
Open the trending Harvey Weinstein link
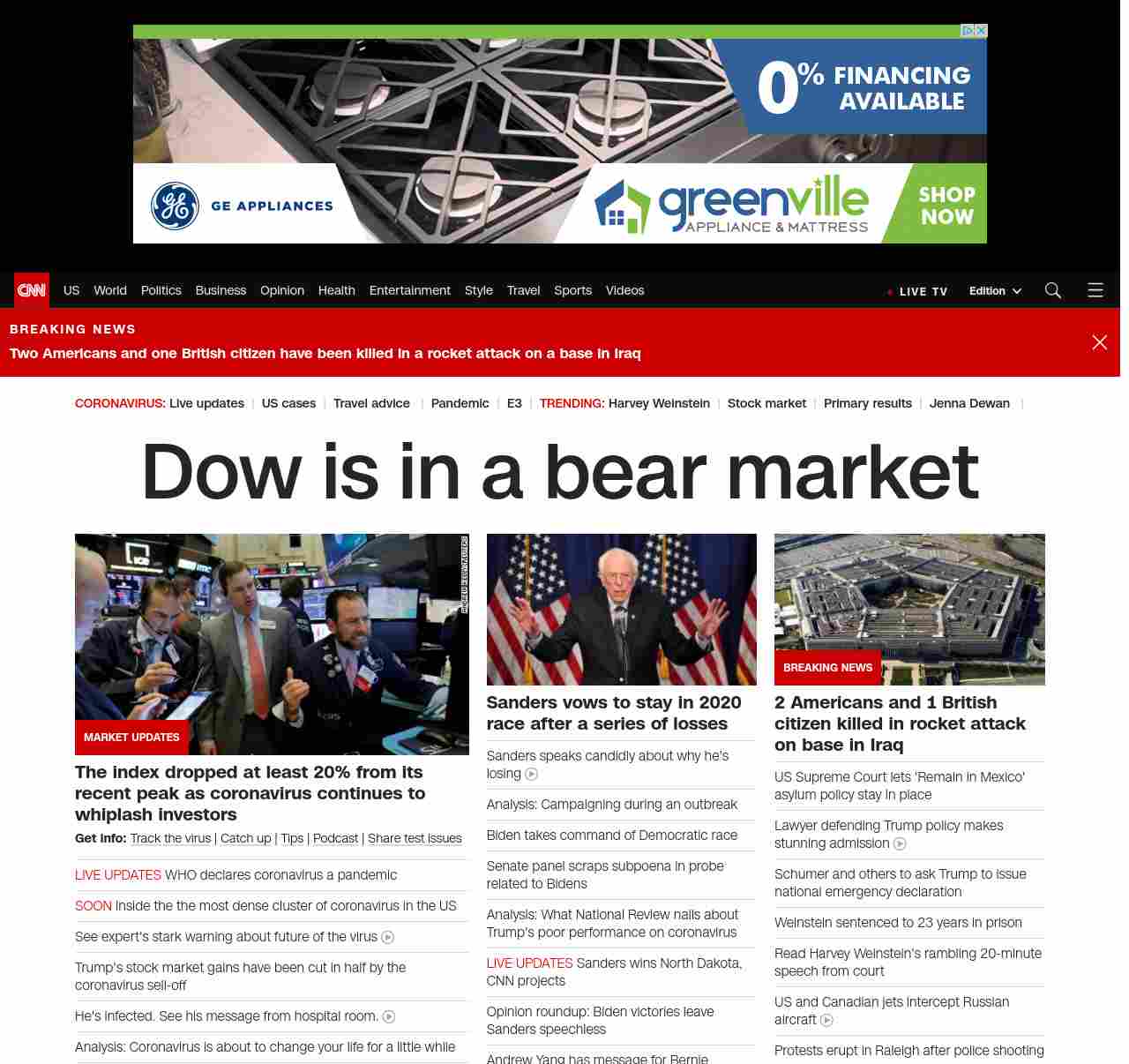pyautogui.click(x=659, y=403)
